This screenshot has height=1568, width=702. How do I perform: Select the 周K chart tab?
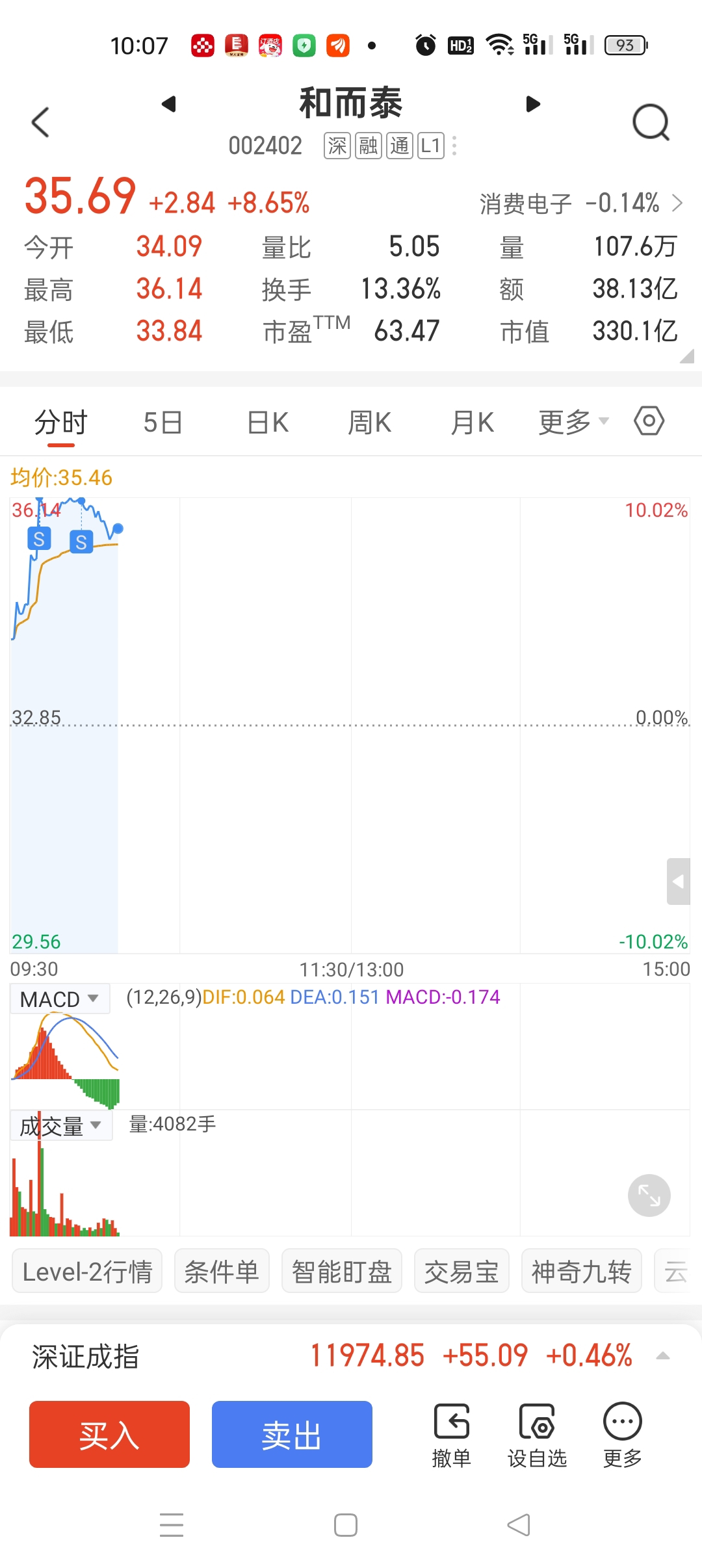[369, 423]
